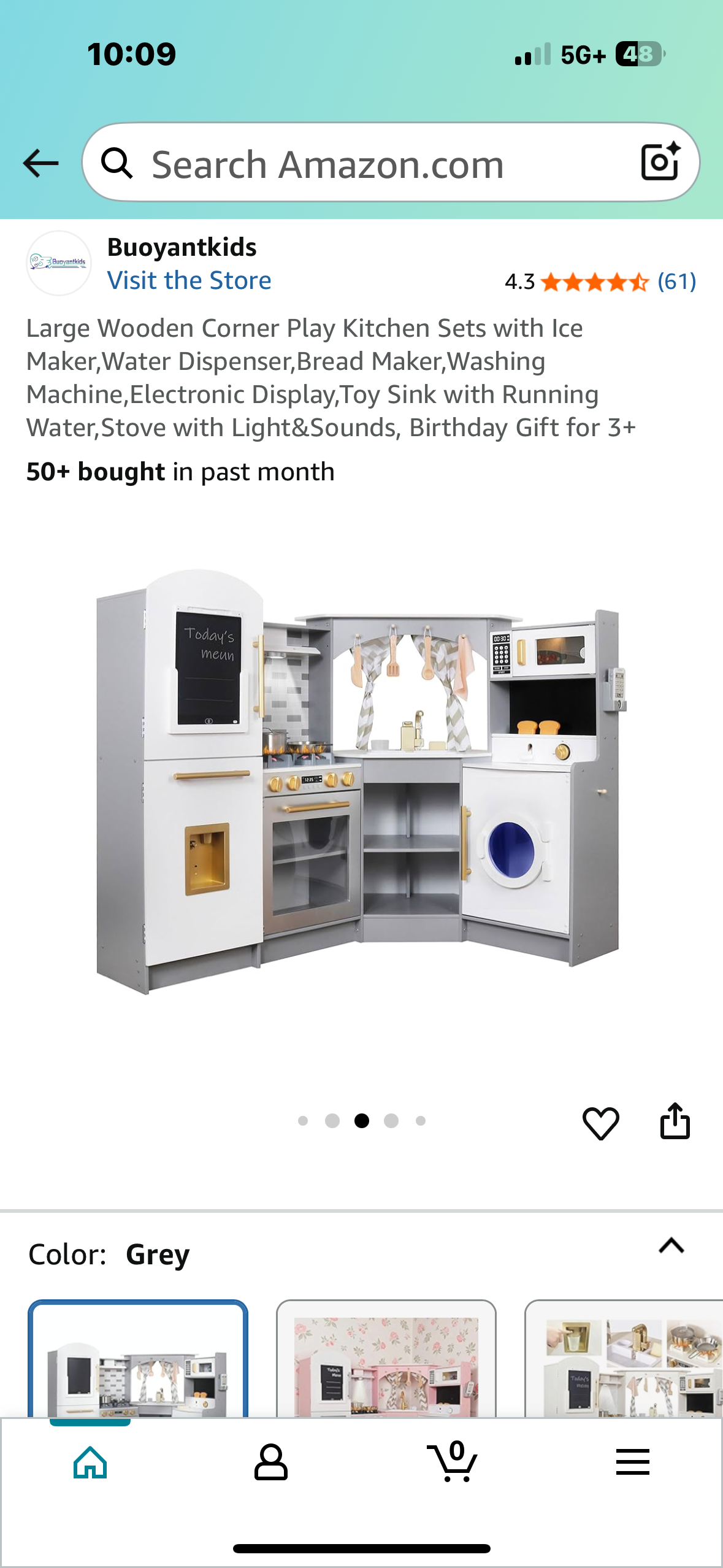Open the 61 customer ratings
The width and height of the screenshot is (723, 1568).
(x=676, y=282)
